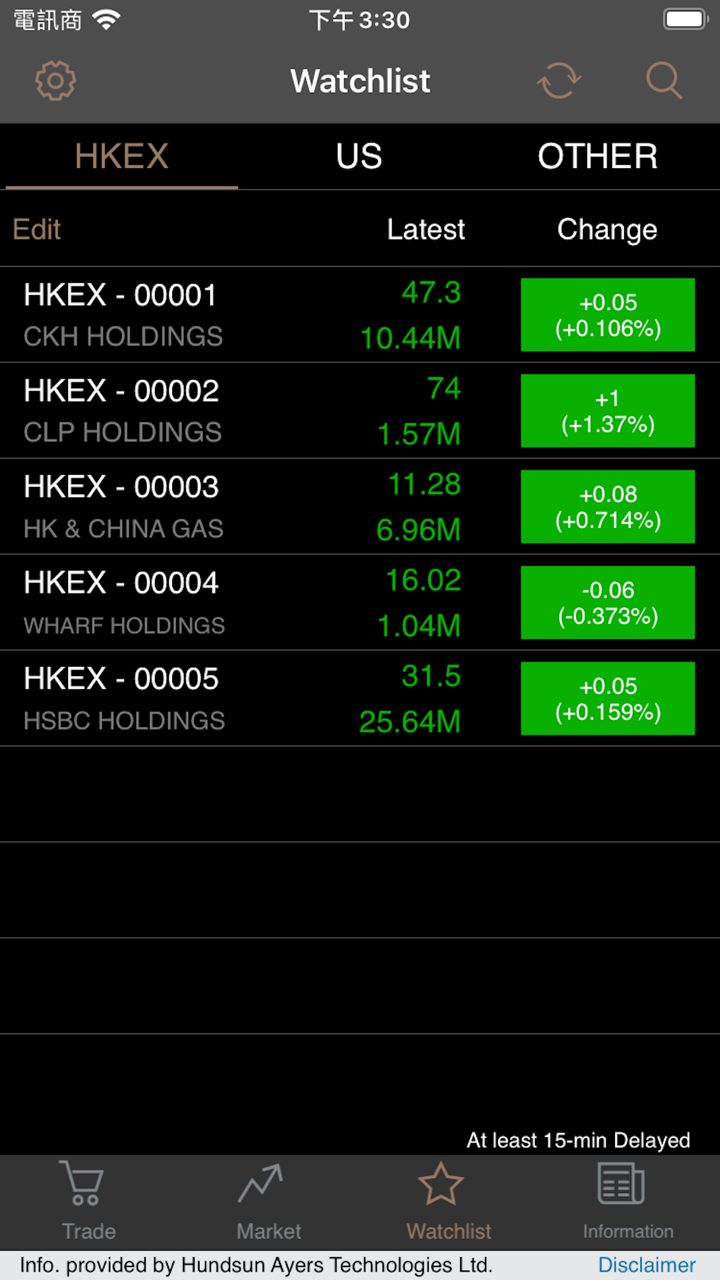
Task: Refresh the watchlist quotes
Action: tap(559, 81)
